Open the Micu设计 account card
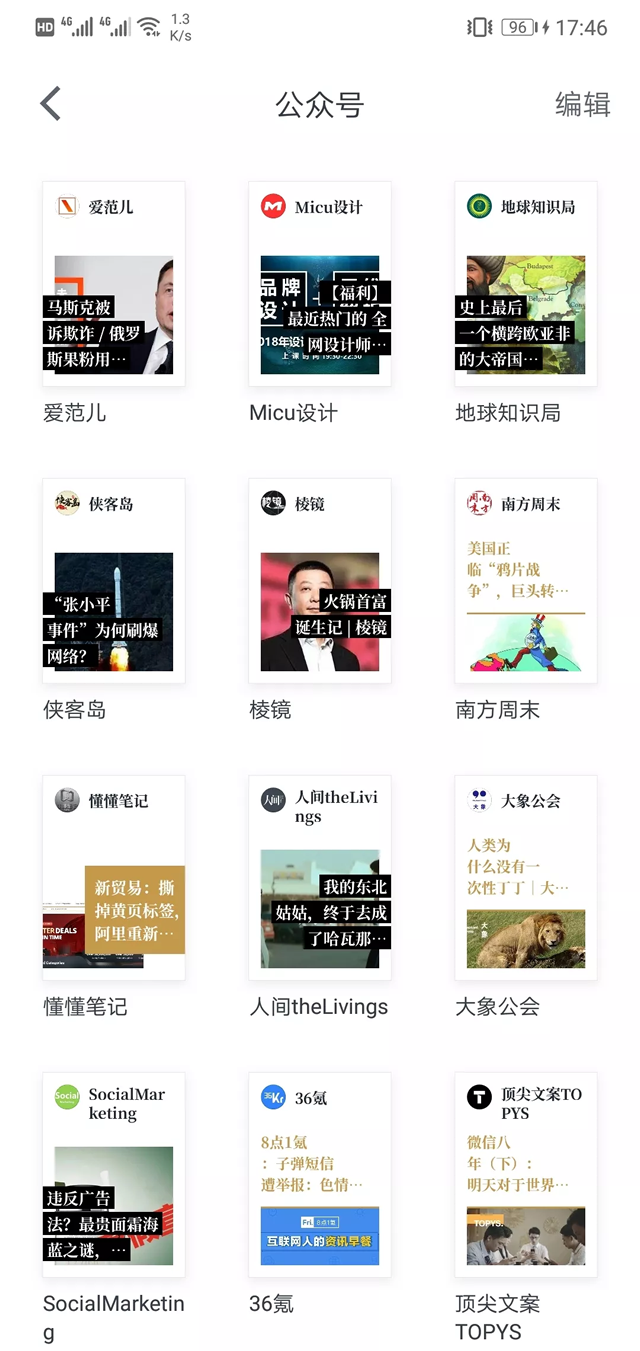The height and width of the screenshot is (1351, 640). tap(320, 284)
